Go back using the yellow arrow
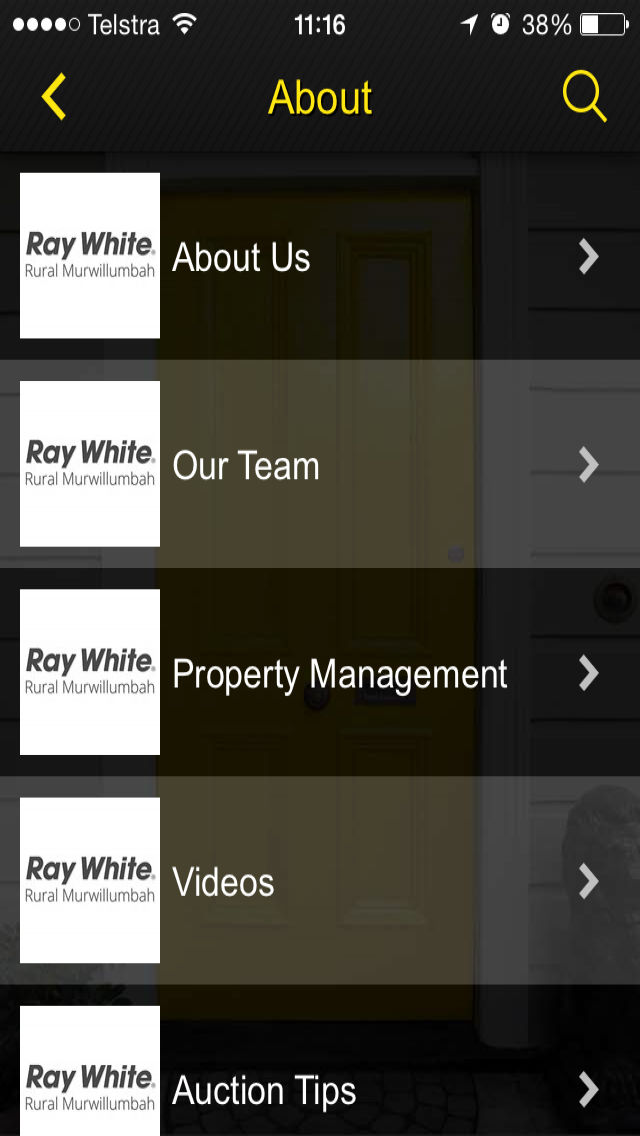Viewport: 640px width, 1136px height. coord(54,96)
